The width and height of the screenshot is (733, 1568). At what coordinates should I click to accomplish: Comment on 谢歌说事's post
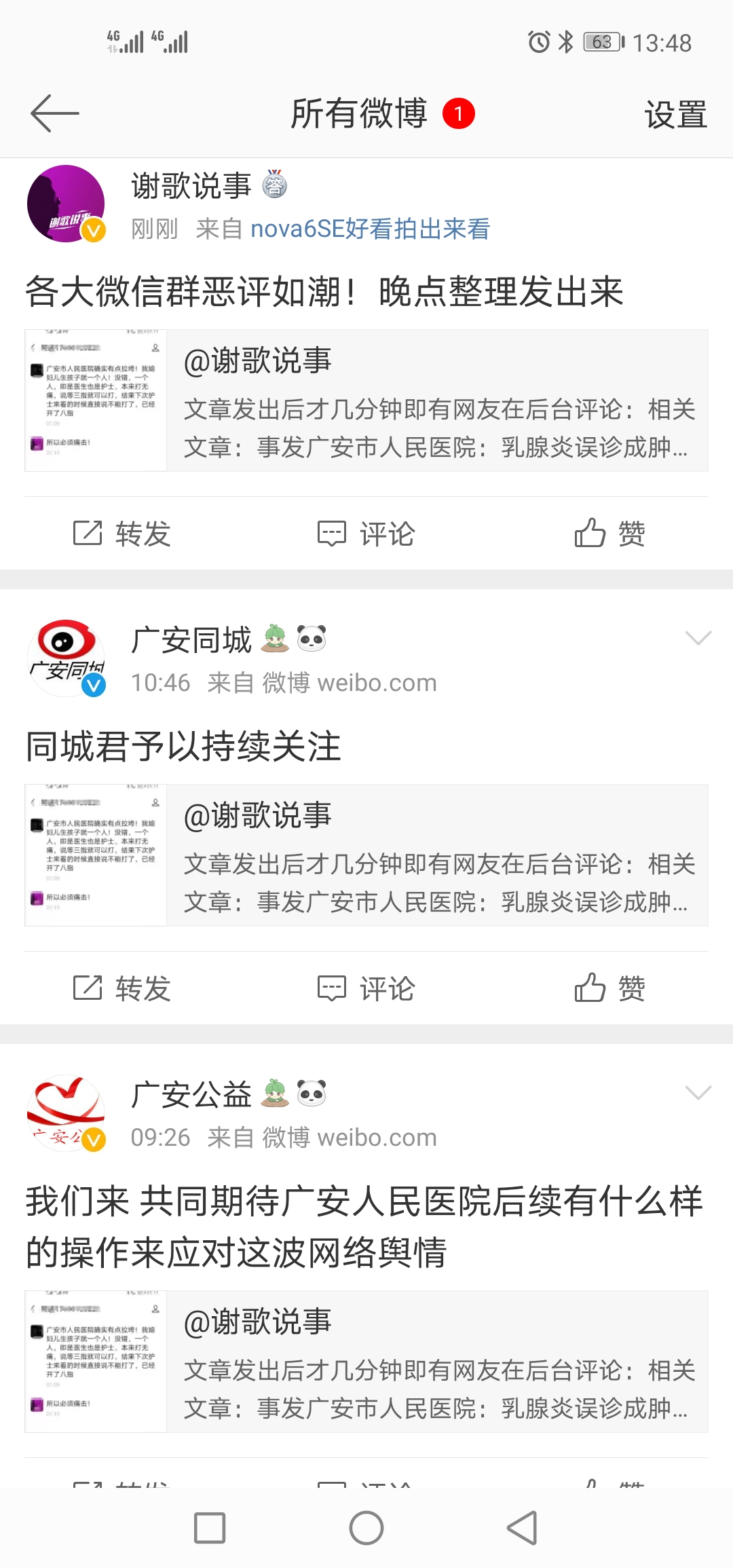[366, 534]
